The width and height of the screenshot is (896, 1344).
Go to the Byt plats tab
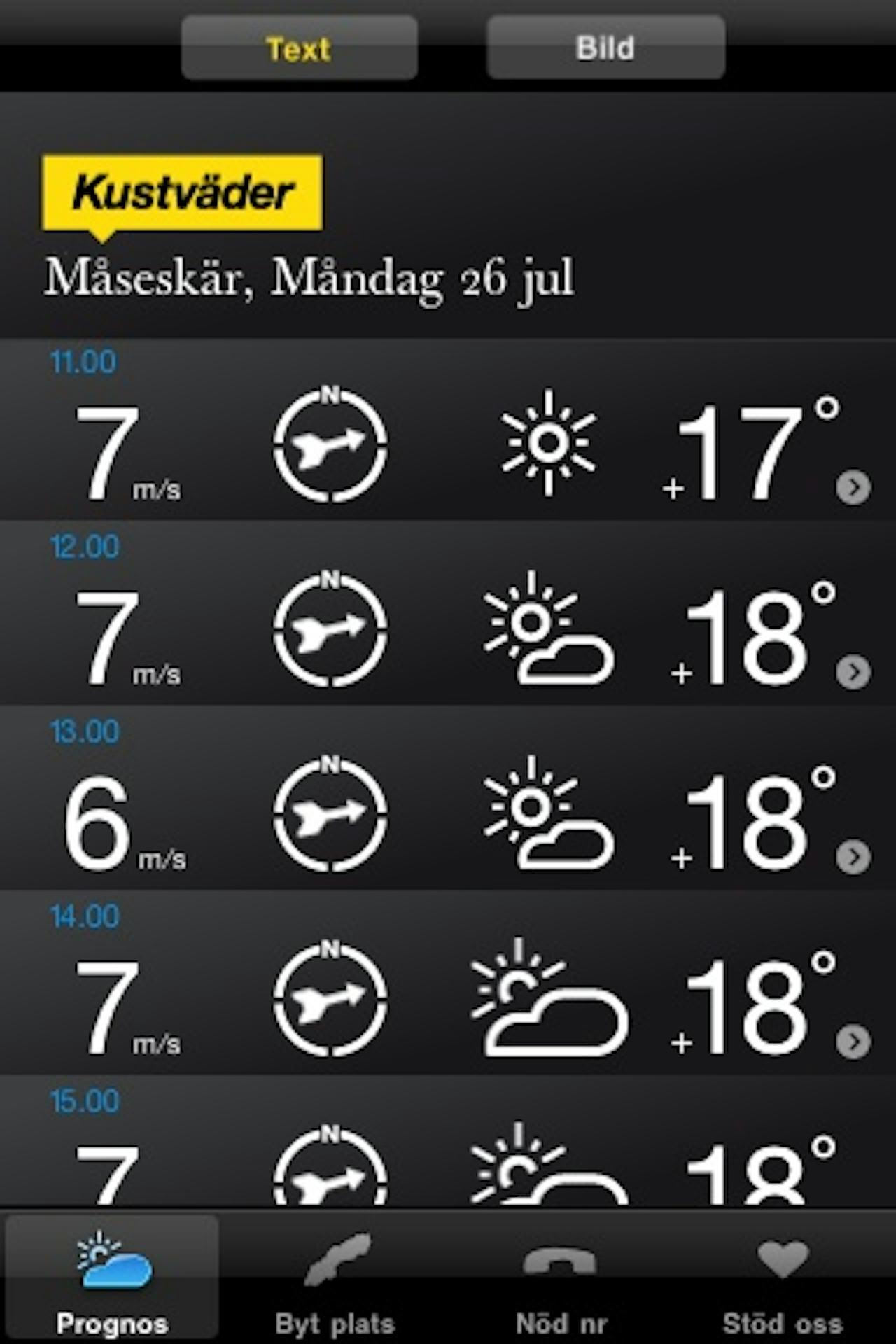point(335,1282)
